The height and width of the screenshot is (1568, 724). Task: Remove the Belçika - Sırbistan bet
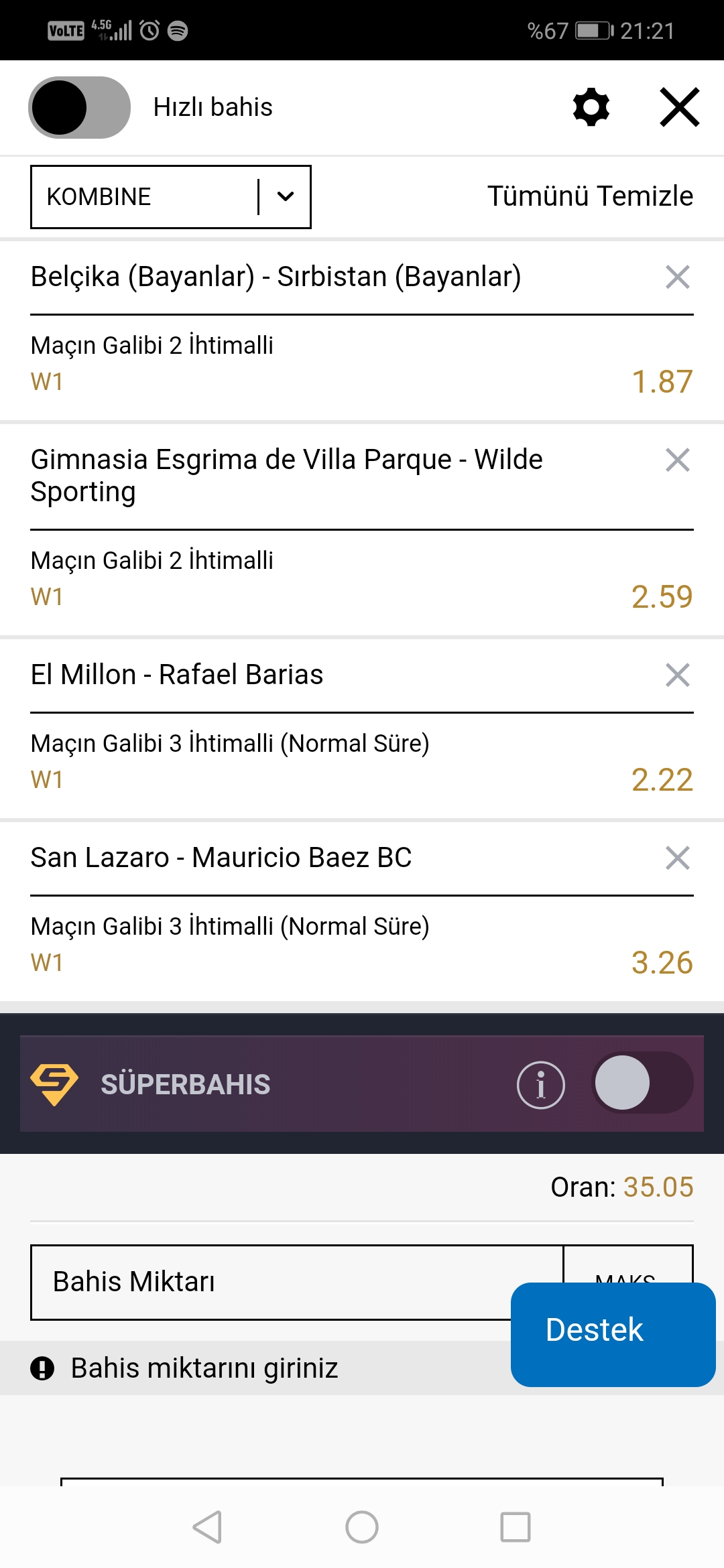pyautogui.click(x=678, y=277)
